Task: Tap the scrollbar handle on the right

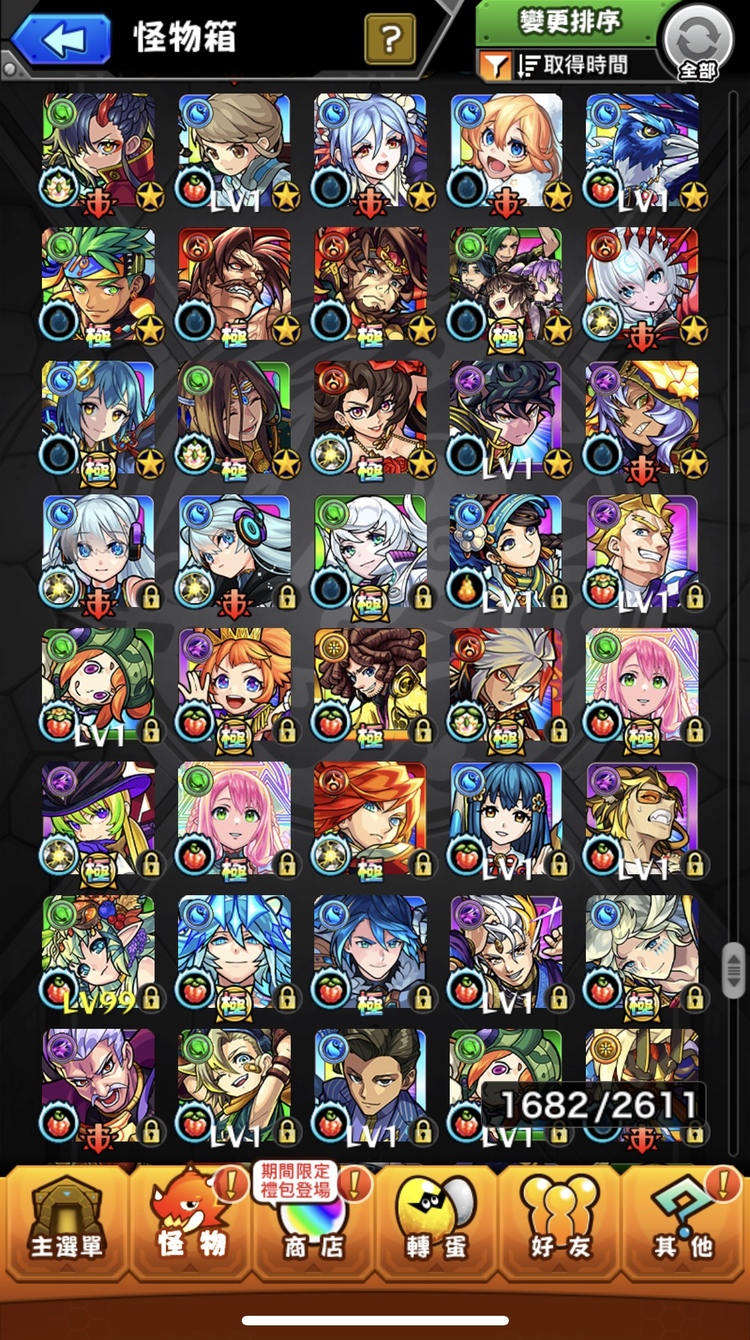Action: pyautogui.click(x=734, y=969)
